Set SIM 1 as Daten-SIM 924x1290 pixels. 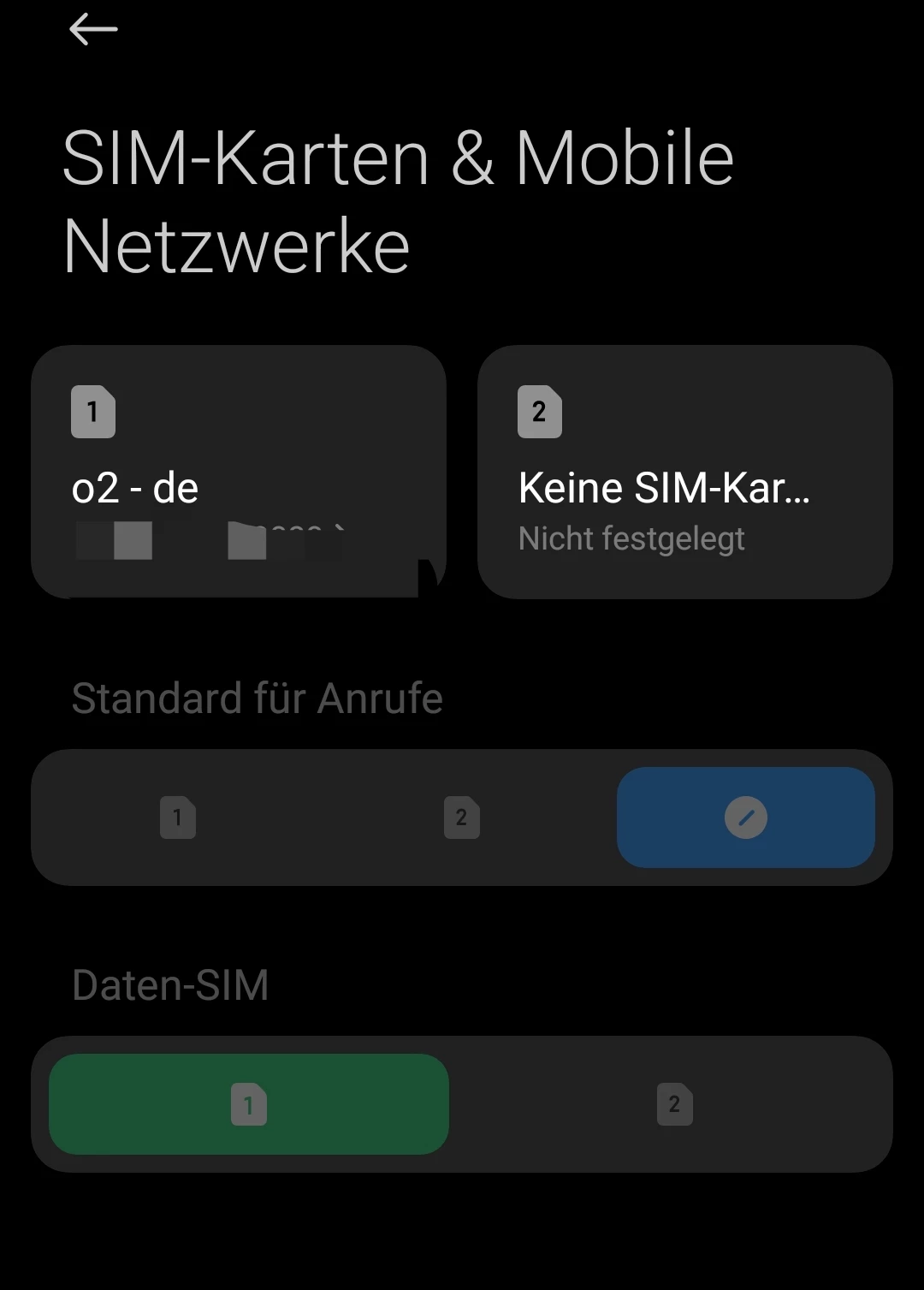249,1104
